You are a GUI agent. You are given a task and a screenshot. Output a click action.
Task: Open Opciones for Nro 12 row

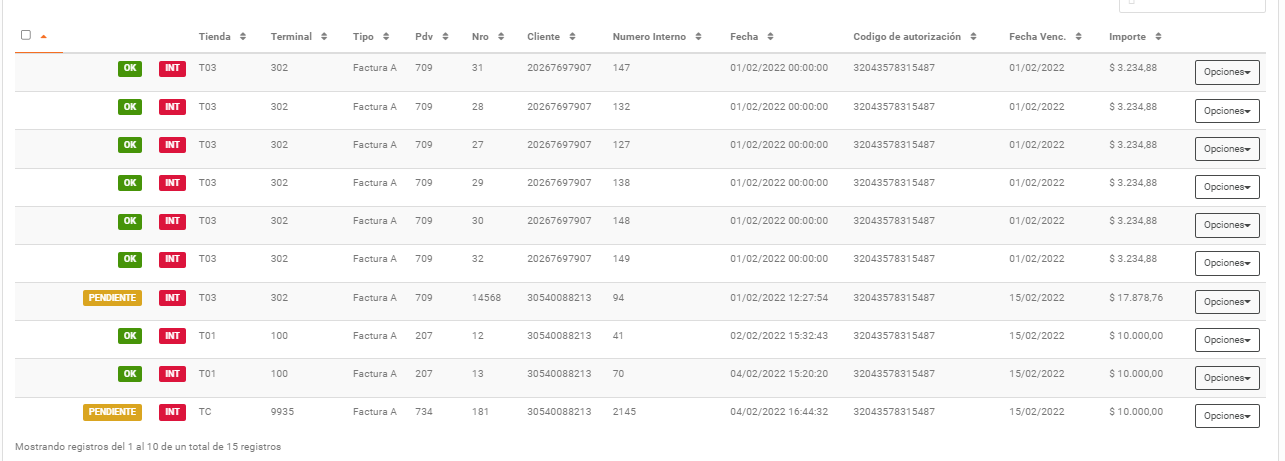1227,340
